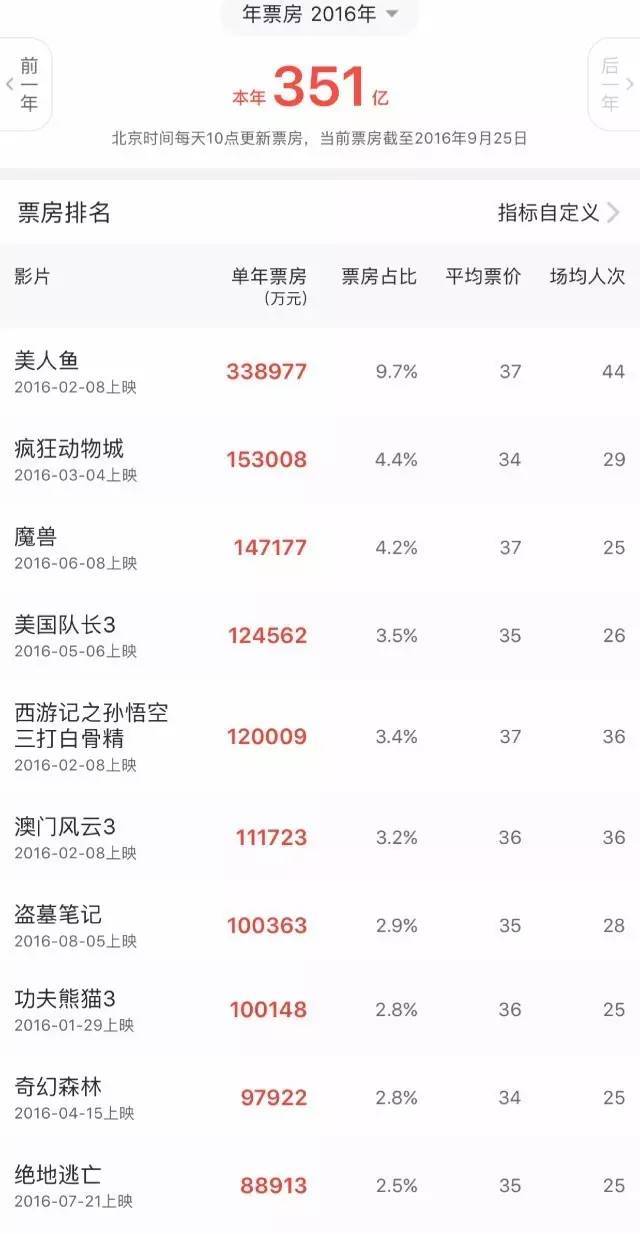640x1234 pixels.
Task: Open the 盗墓笔记 movie row
Action: [x=320, y=925]
